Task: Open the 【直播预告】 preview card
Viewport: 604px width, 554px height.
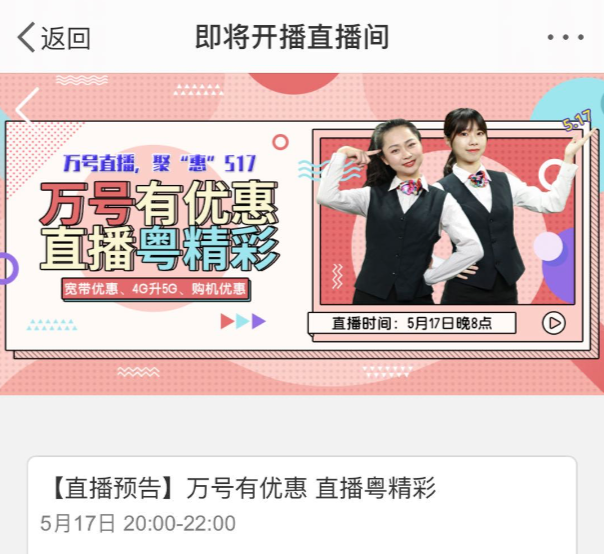Action: (x=302, y=505)
